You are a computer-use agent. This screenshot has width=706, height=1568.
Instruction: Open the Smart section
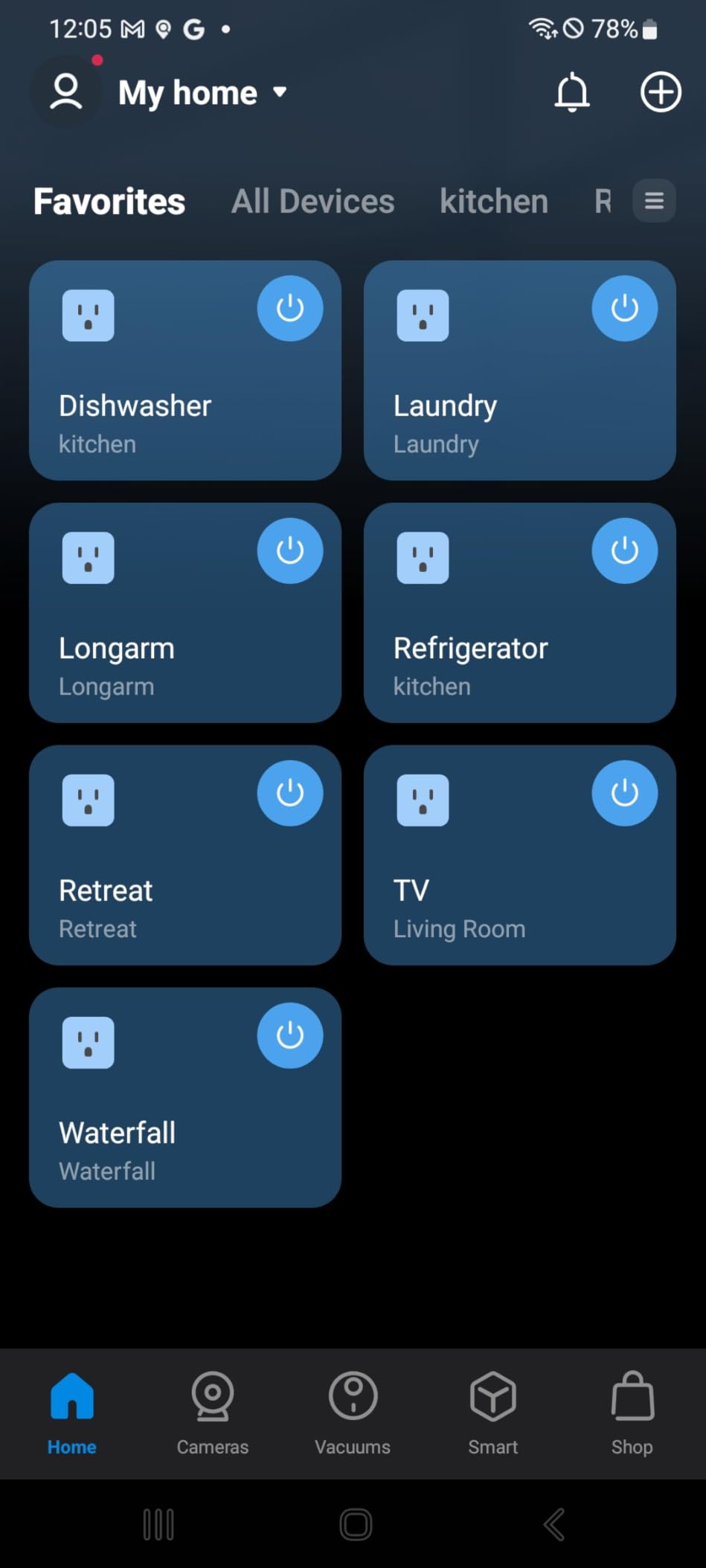[x=493, y=1412]
